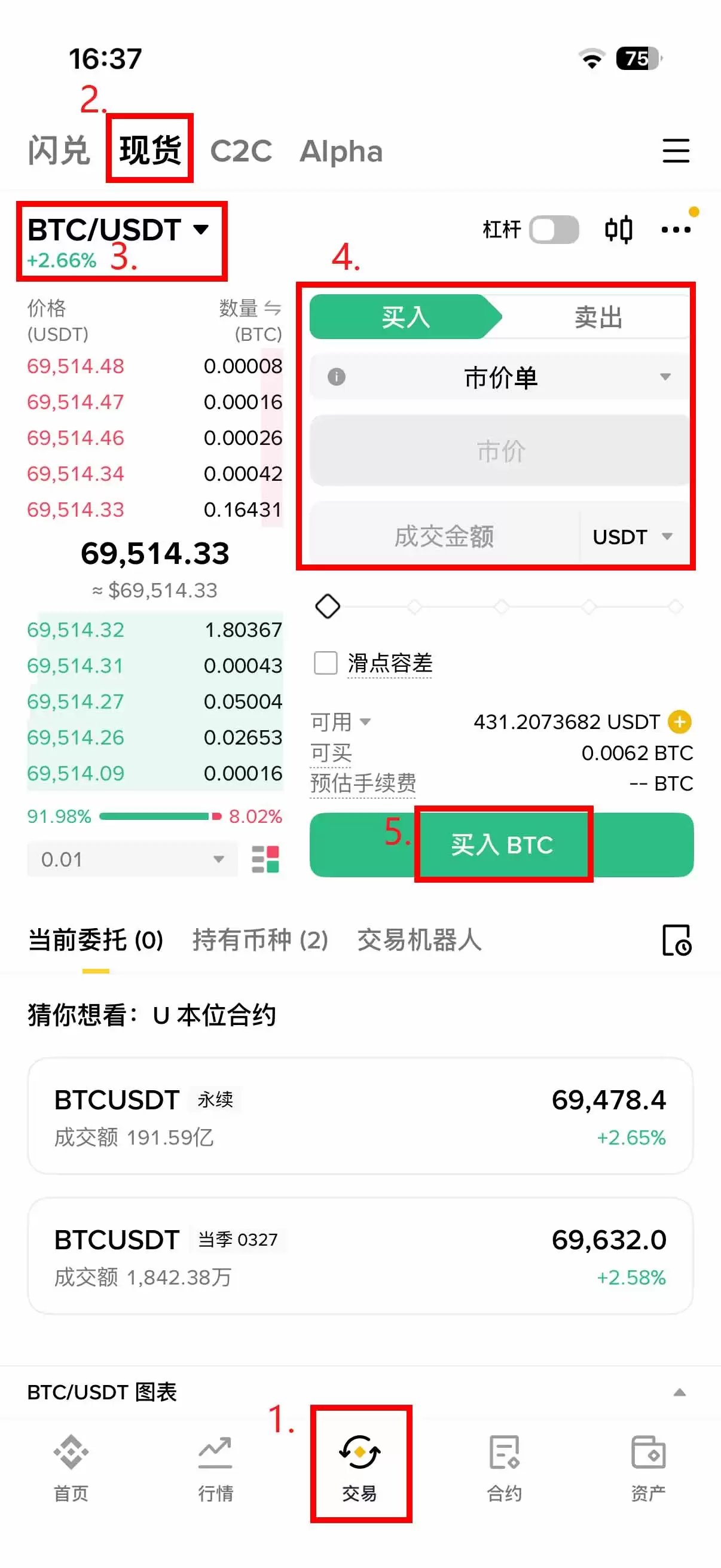Viewport: 721px width, 1568px height.
Task: Check the 滑点容差 checkbox
Action: pyautogui.click(x=325, y=663)
